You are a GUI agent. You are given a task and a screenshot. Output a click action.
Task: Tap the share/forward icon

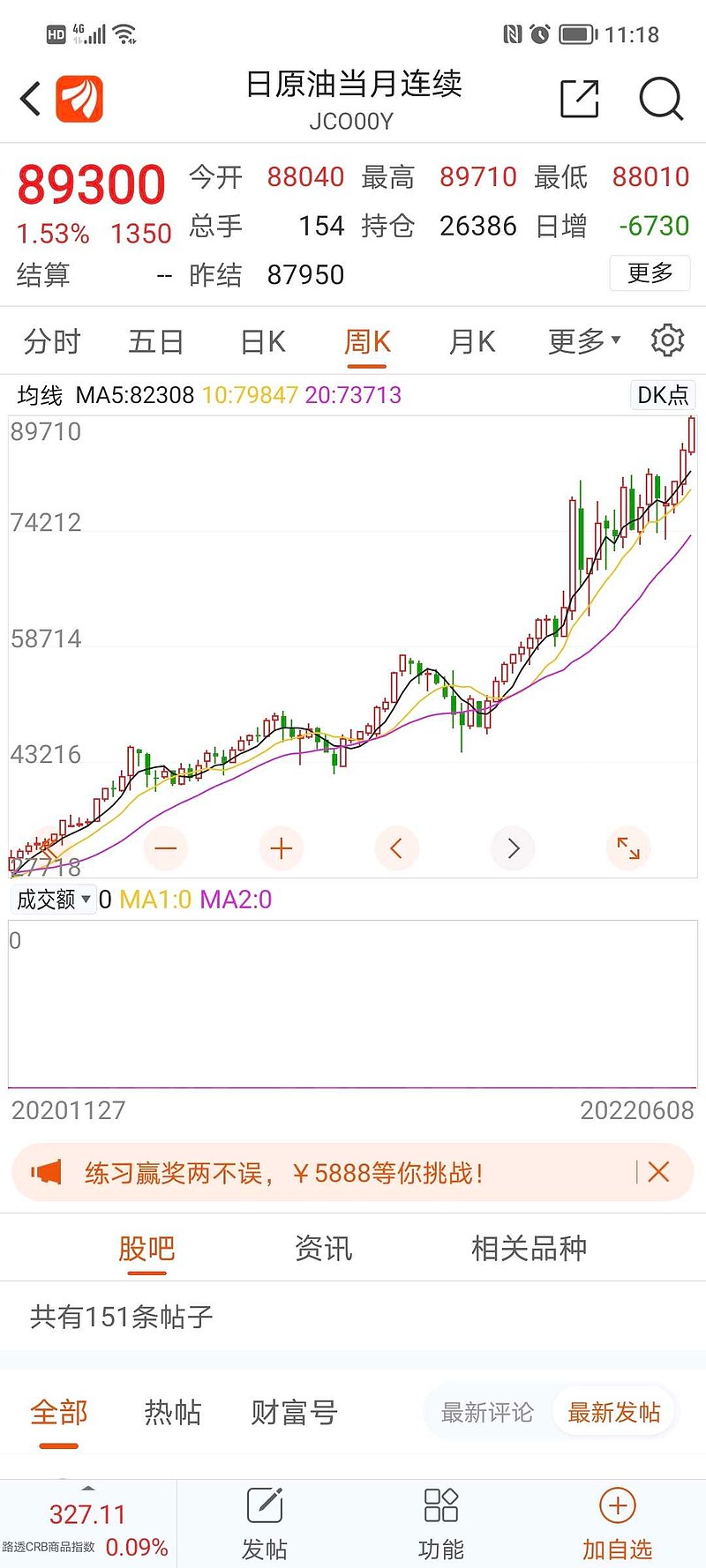coord(579,99)
